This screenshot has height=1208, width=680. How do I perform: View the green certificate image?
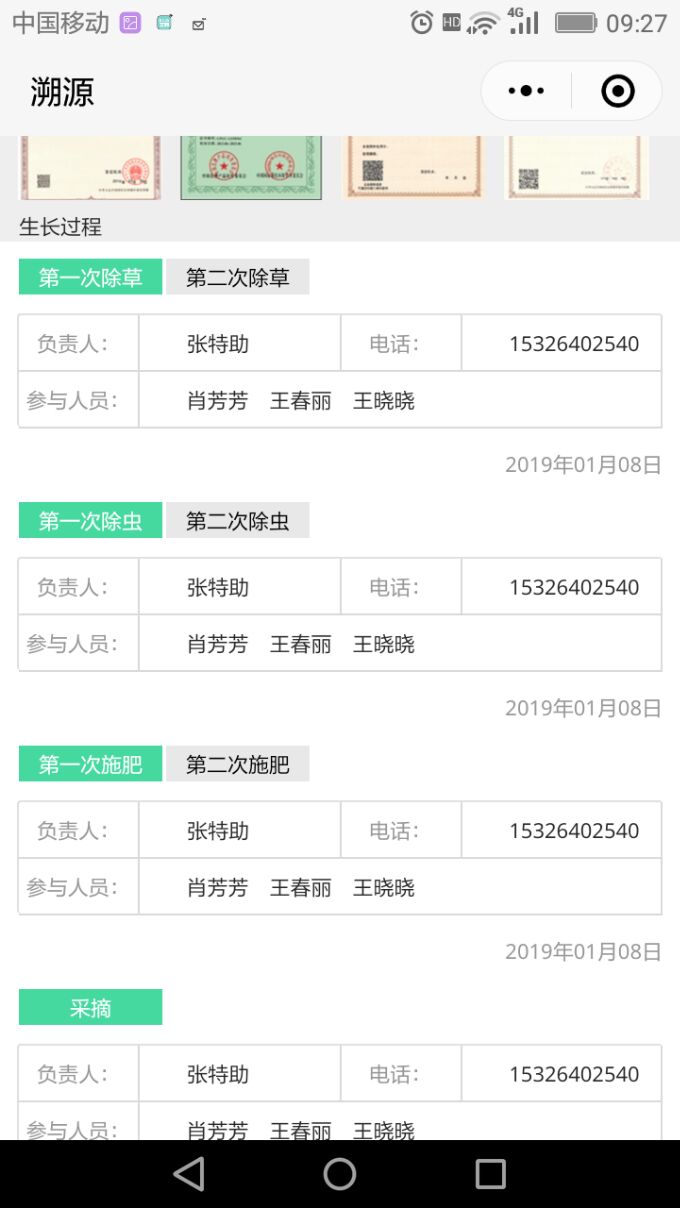pyautogui.click(x=251, y=167)
